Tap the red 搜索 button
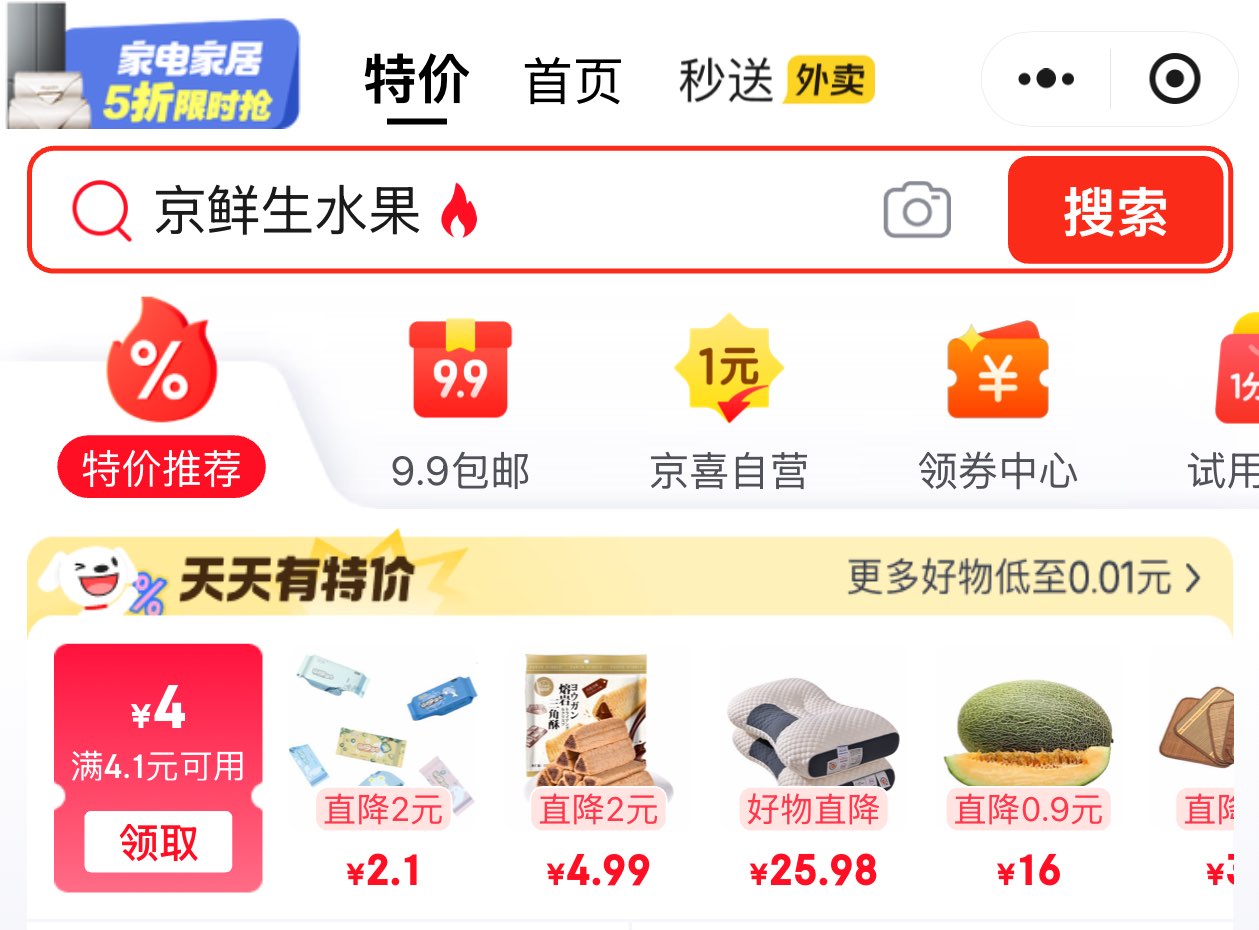Image resolution: width=1259 pixels, height=930 pixels. (1115, 211)
